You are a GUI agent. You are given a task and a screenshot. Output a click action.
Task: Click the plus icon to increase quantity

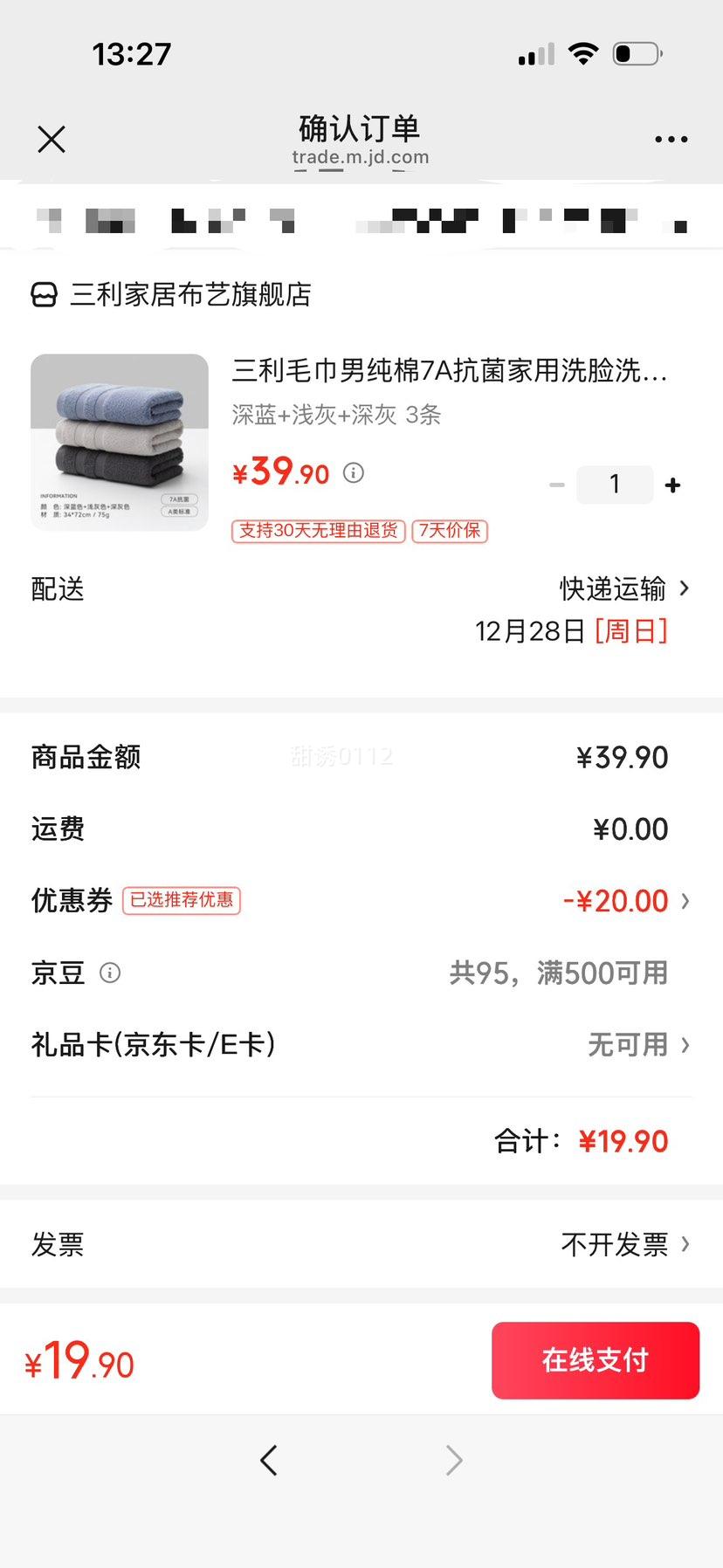(x=672, y=484)
